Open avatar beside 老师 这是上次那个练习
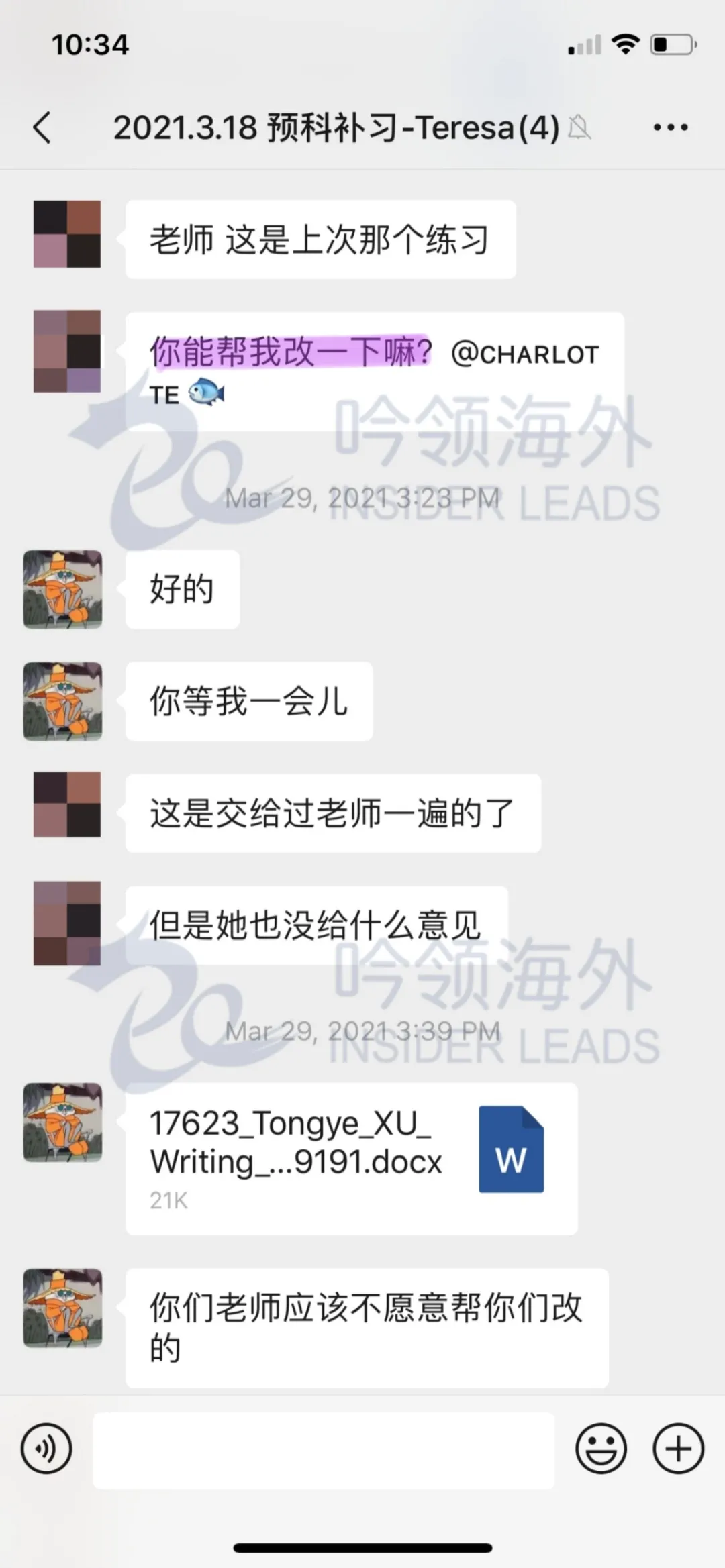This screenshot has width=725, height=1568. tap(67, 234)
